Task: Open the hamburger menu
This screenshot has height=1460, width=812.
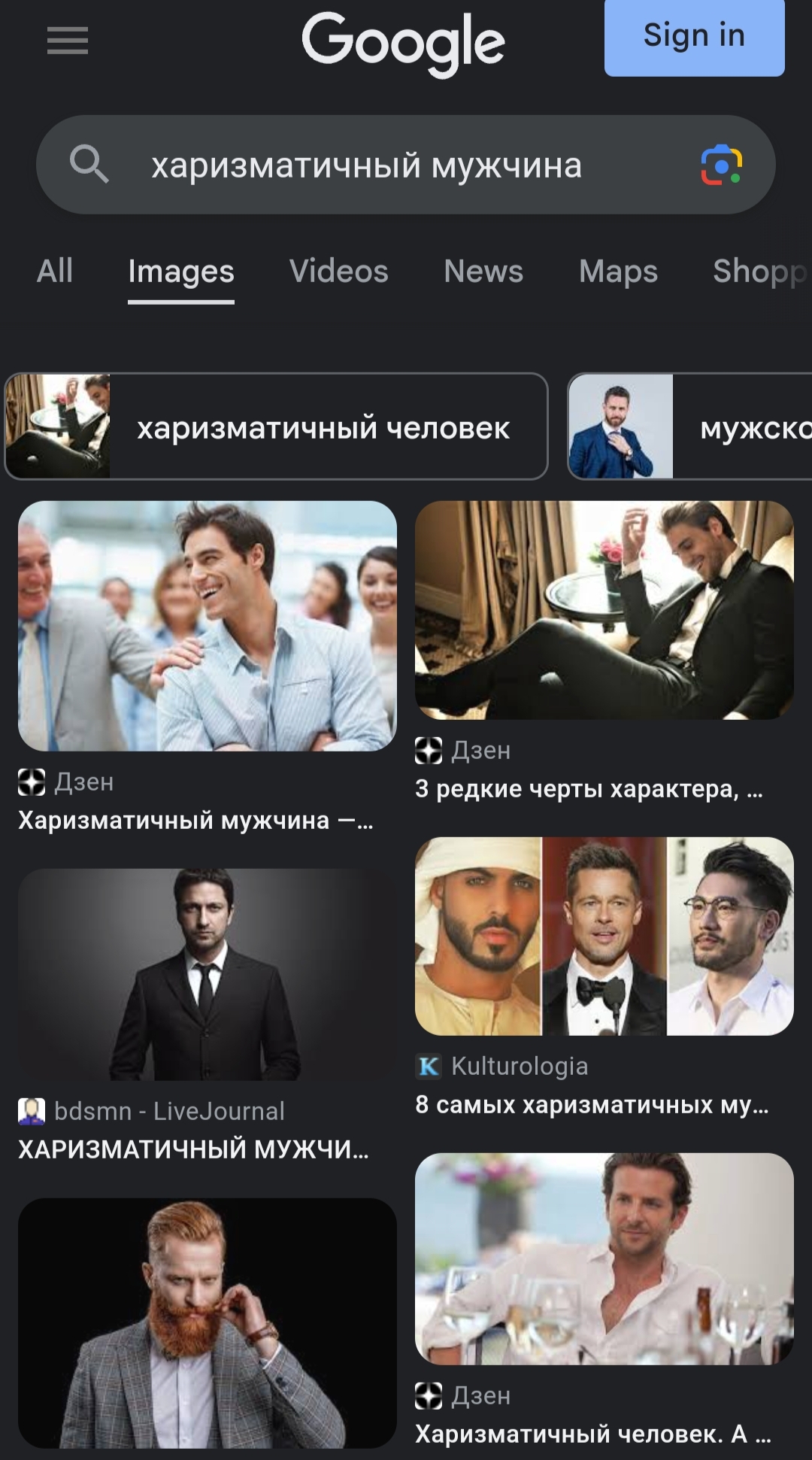Action: click(x=68, y=41)
